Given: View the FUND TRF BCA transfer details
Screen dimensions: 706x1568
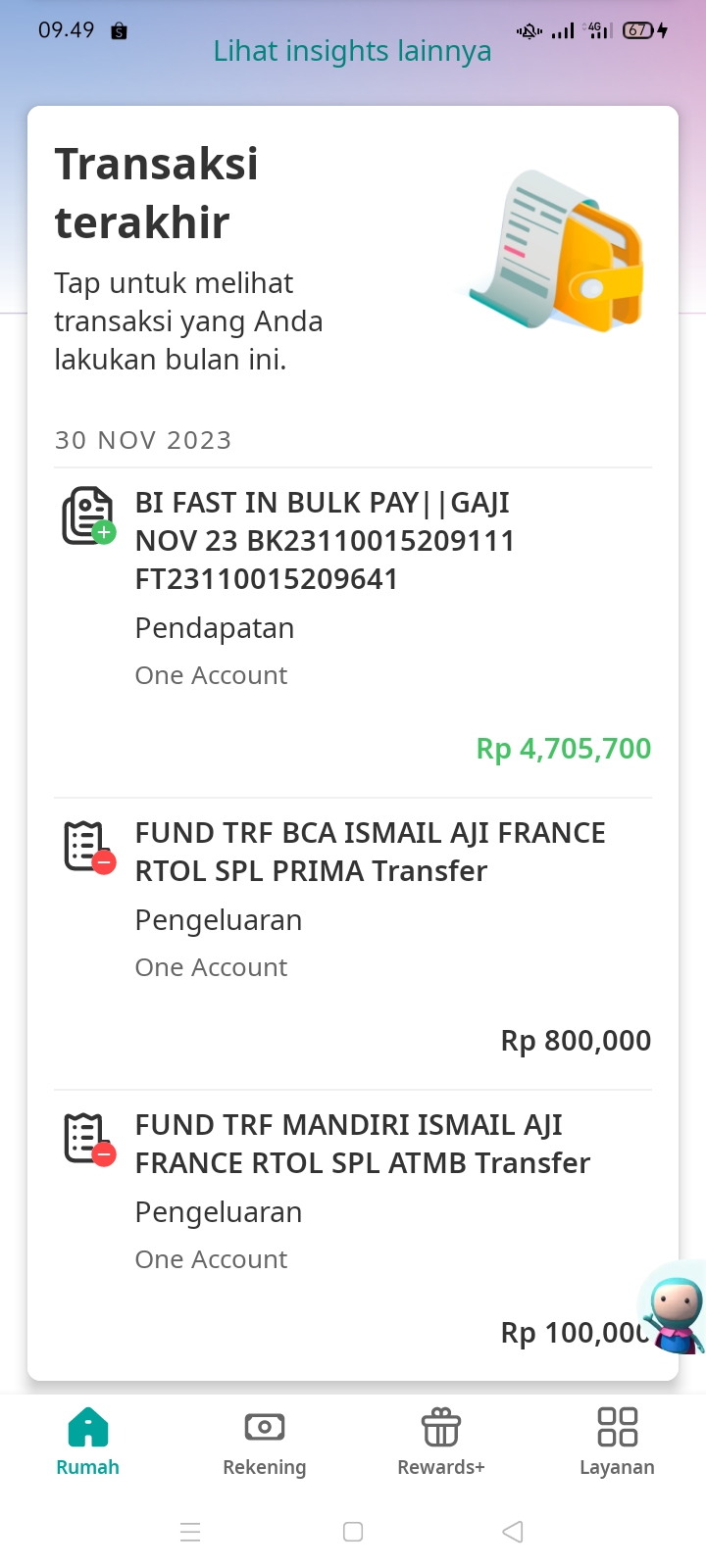Looking at the screenshot, I should click(353, 945).
